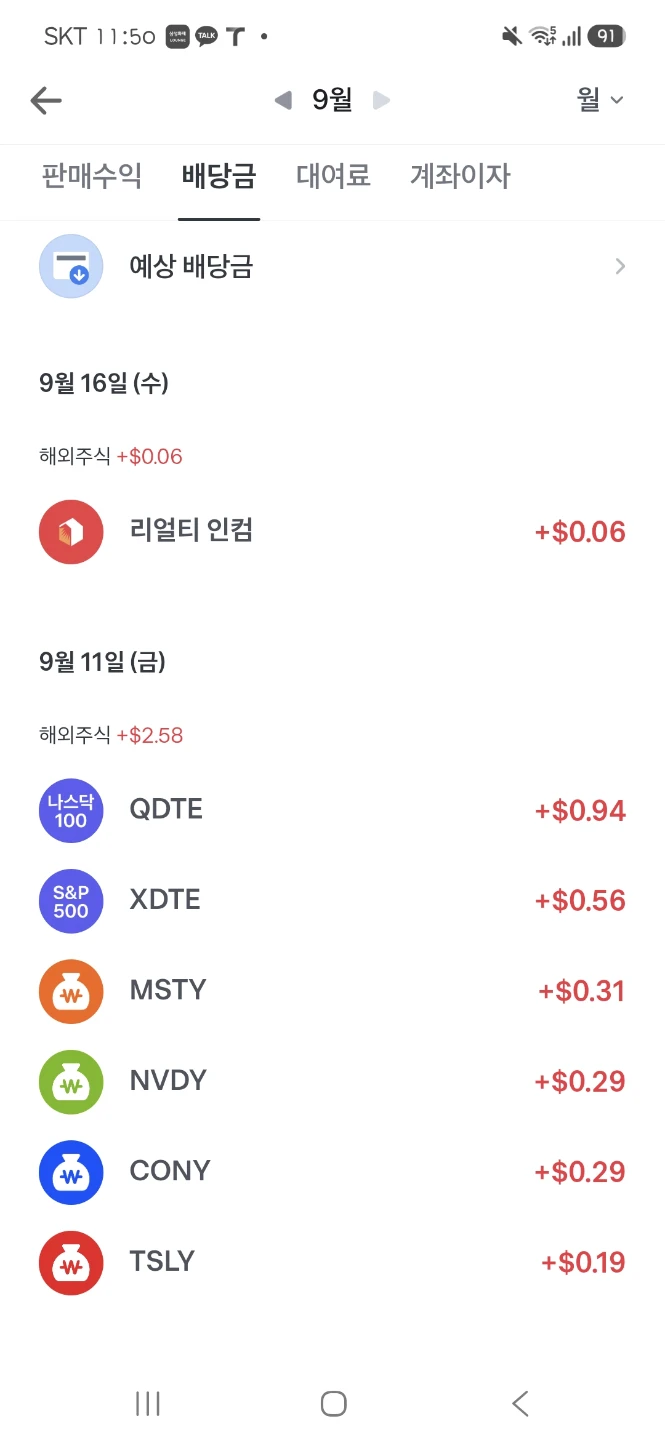The width and height of the screenshot is (665, 1440).
Task: Open the TSLY dividend entry
Action: coord(332,1262)
